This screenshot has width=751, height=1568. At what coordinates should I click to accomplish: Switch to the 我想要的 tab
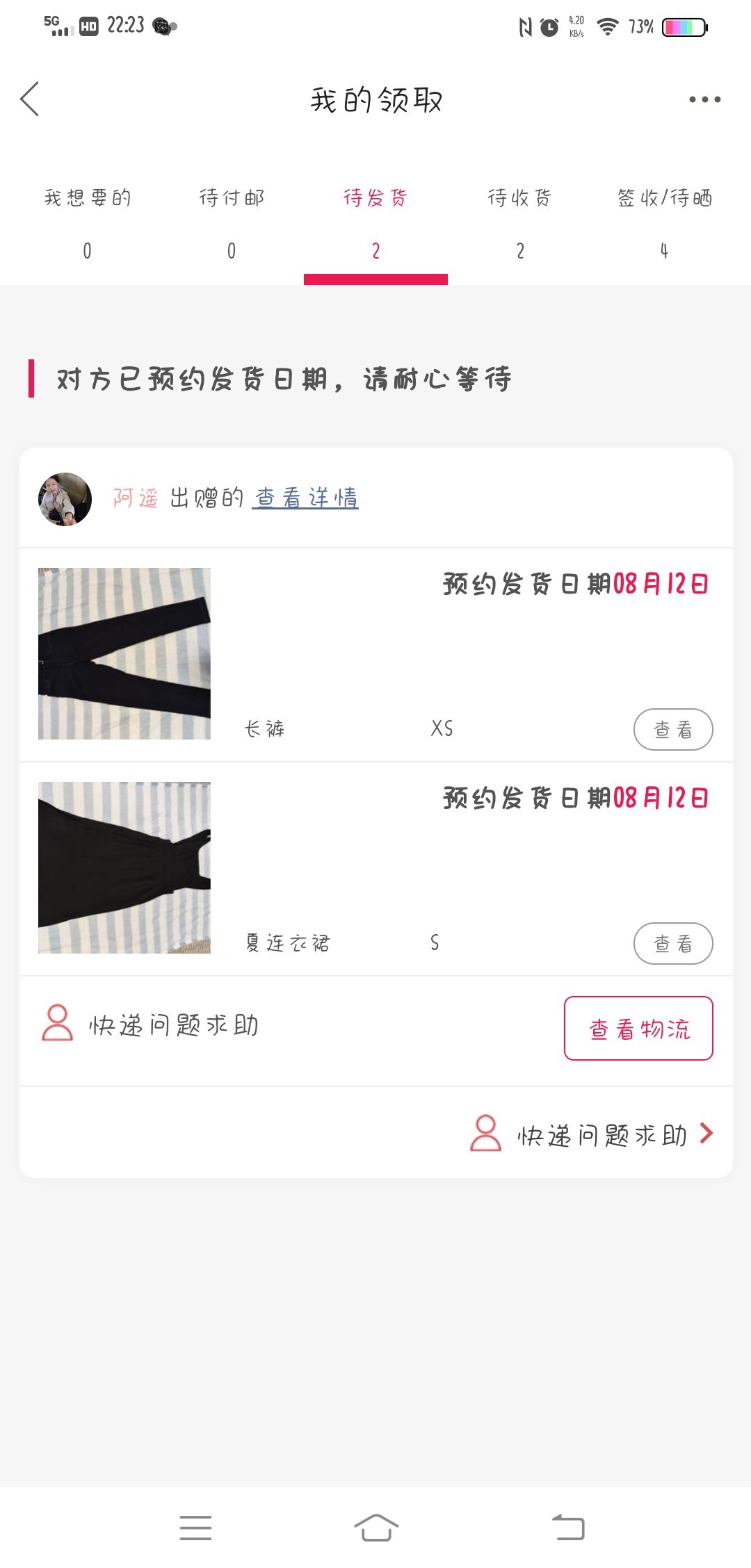tap(87, 221)
